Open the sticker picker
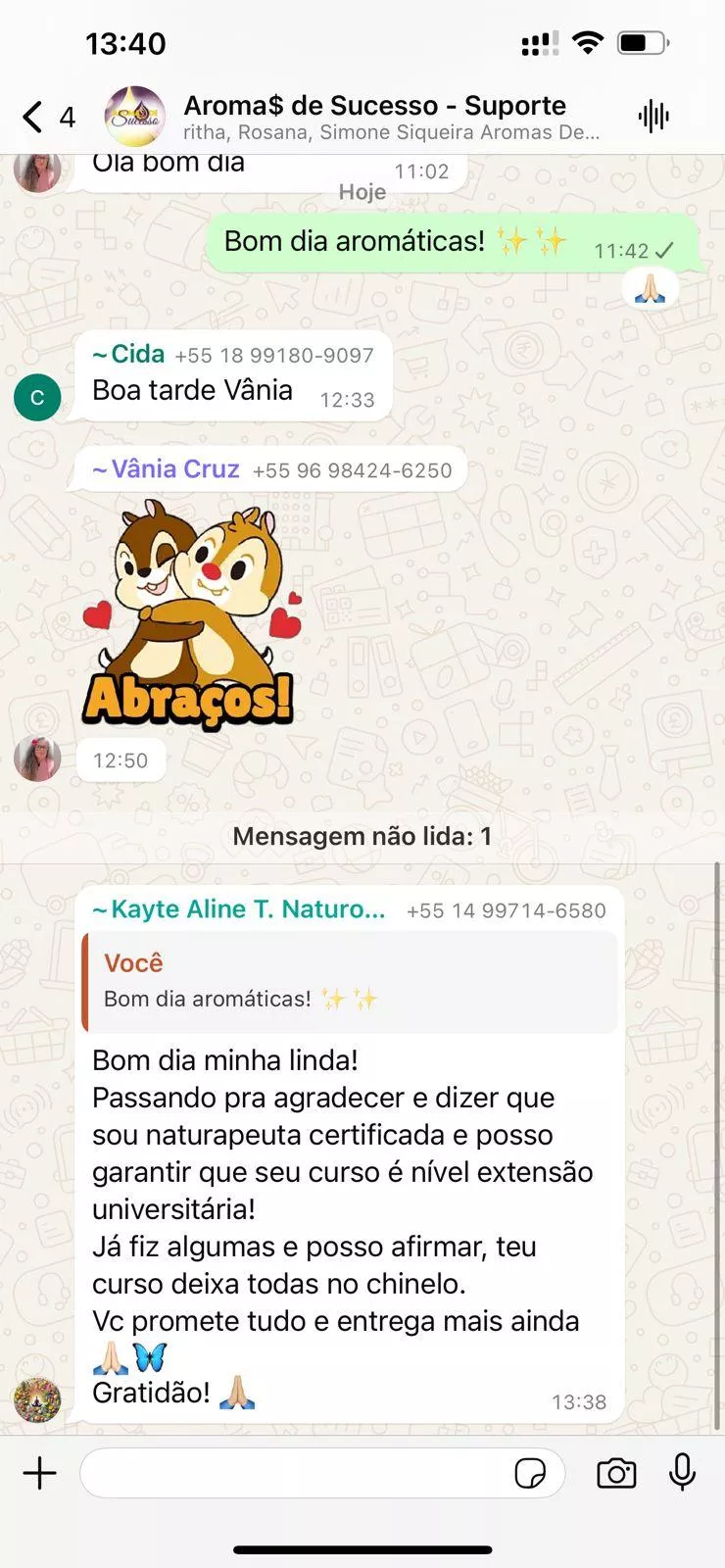This screenshot has height=1568, width=725. pos(530,1473)
